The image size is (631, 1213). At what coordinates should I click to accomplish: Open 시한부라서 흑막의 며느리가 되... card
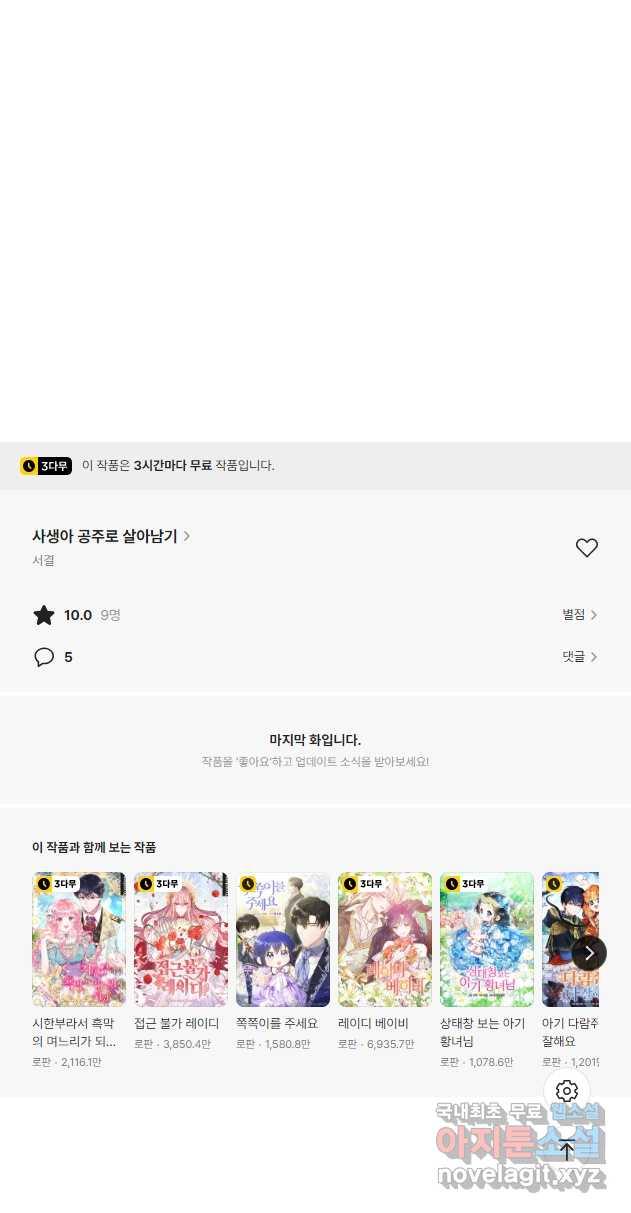(x=79, y=939)
